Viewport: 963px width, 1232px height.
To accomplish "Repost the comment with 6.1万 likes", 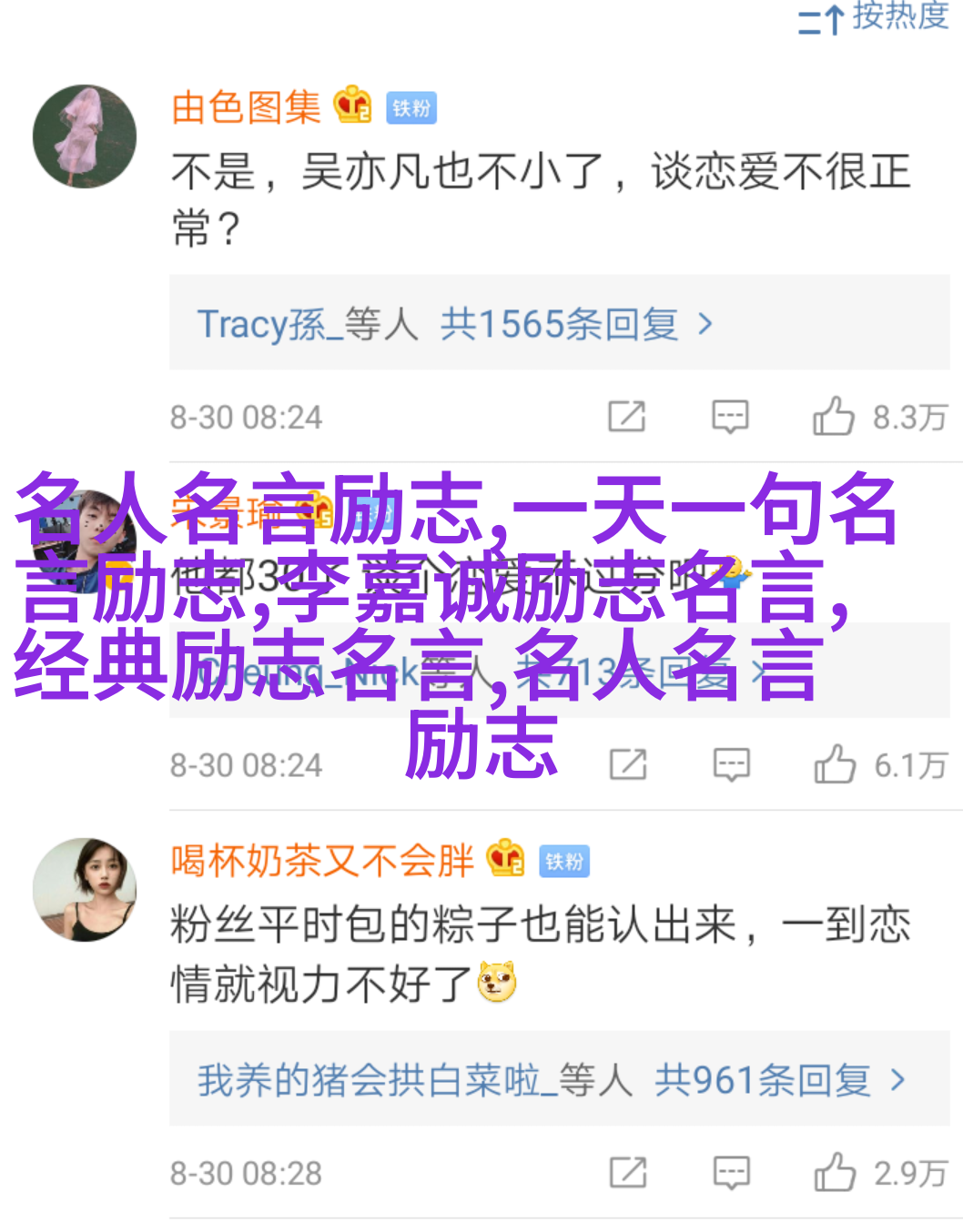I will click(x=628, y=765).
